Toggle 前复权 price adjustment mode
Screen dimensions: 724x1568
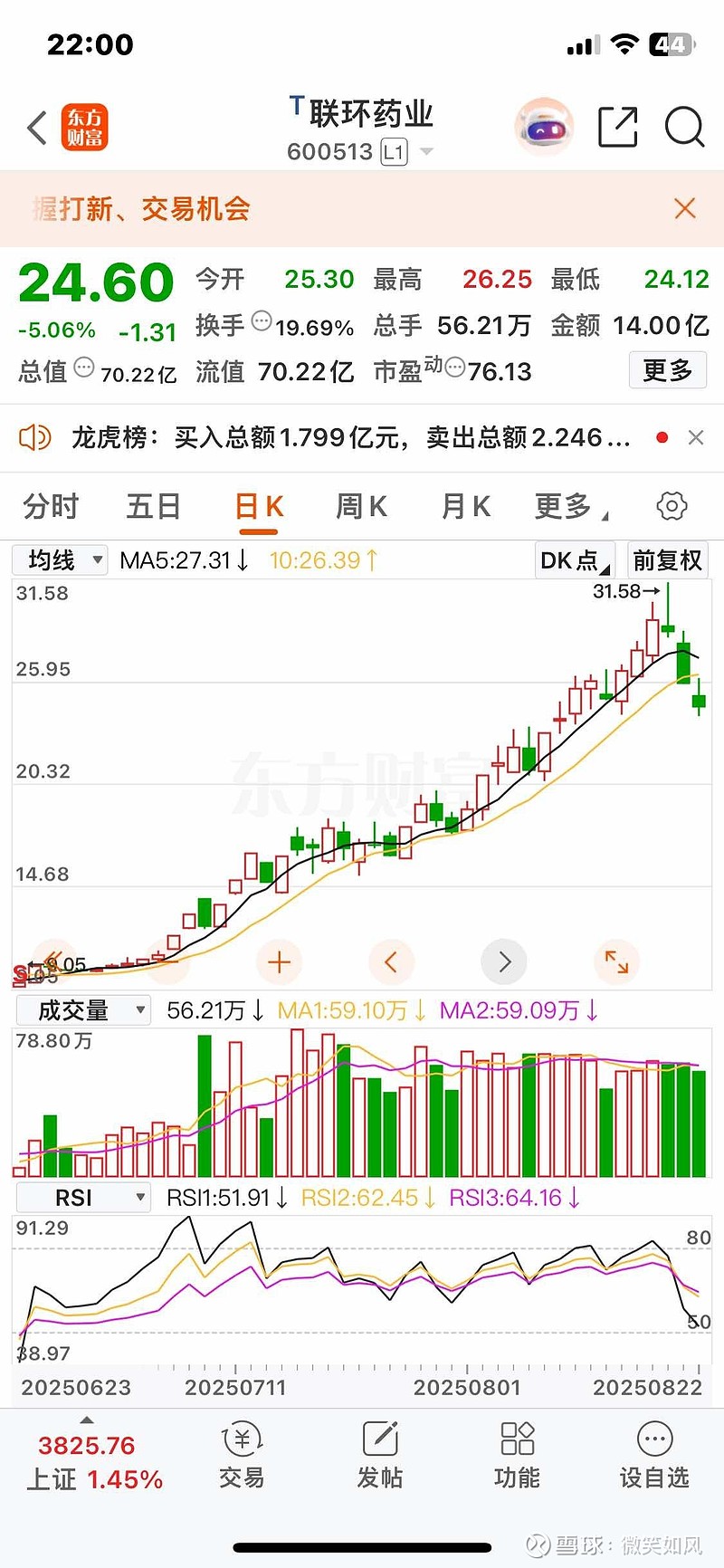pyautogui.click(x=667, y=559)
